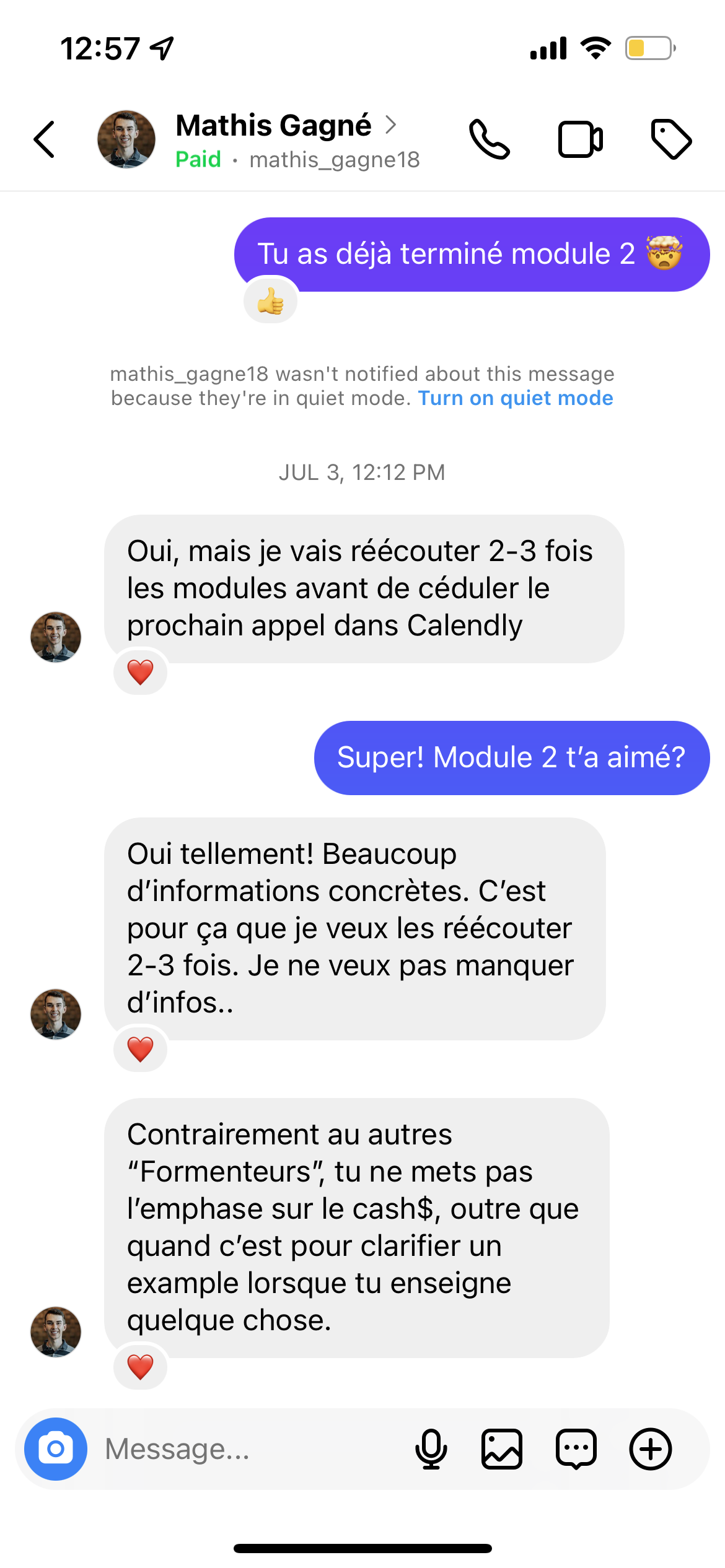Open the camera button in message bar
Screen dimensions: 725x1568
[x=56, y=1449]
